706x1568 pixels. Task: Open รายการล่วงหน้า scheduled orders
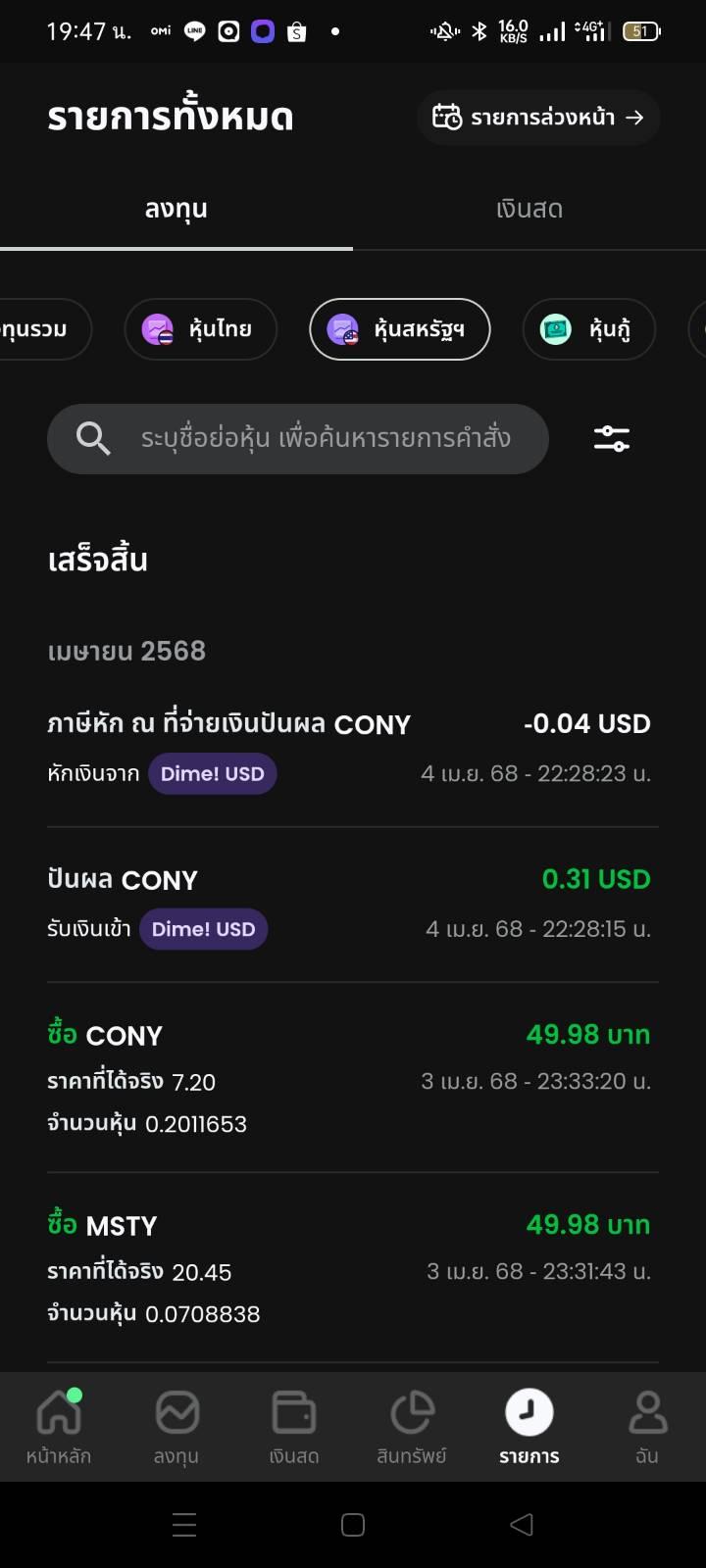(x=538, y=118)
